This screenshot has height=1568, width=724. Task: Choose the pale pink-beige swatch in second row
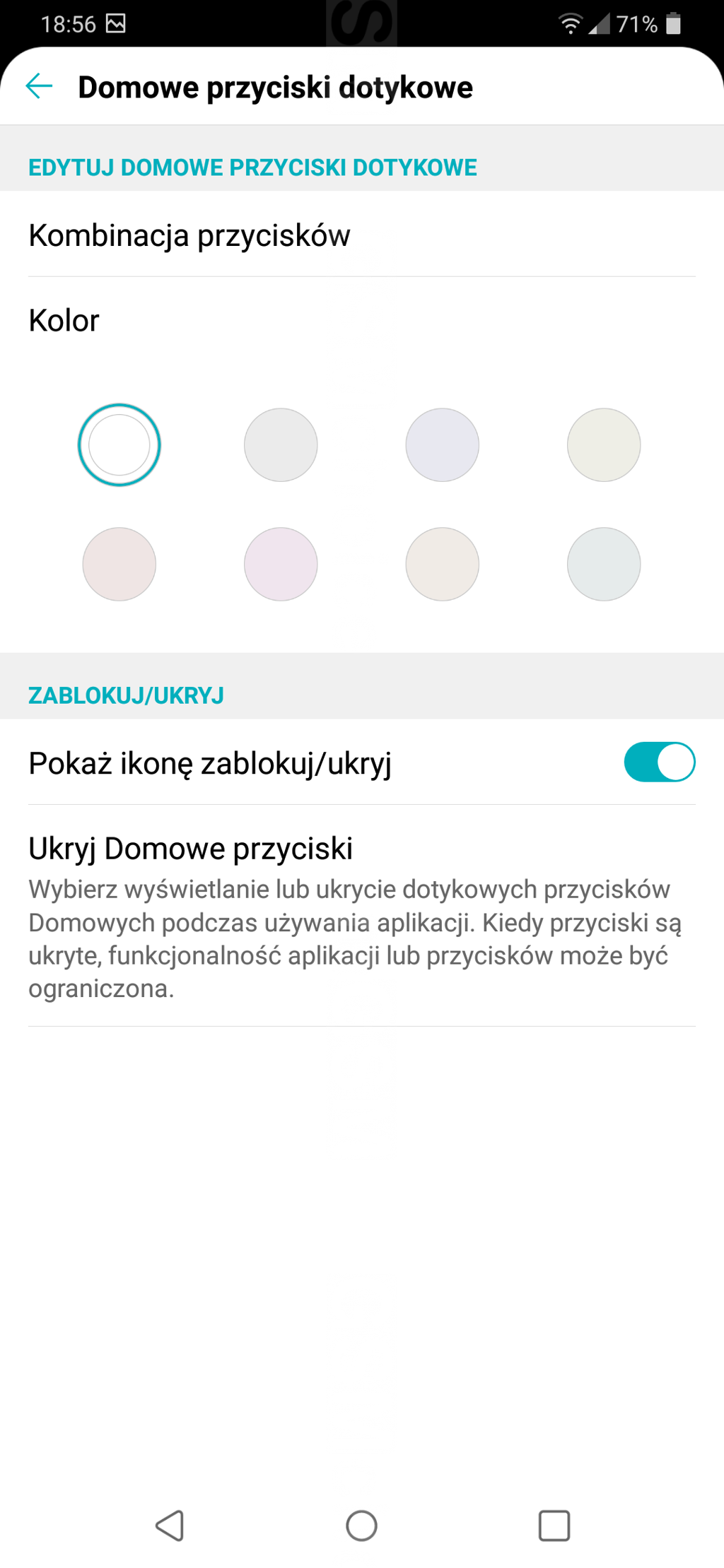(119, 564)
